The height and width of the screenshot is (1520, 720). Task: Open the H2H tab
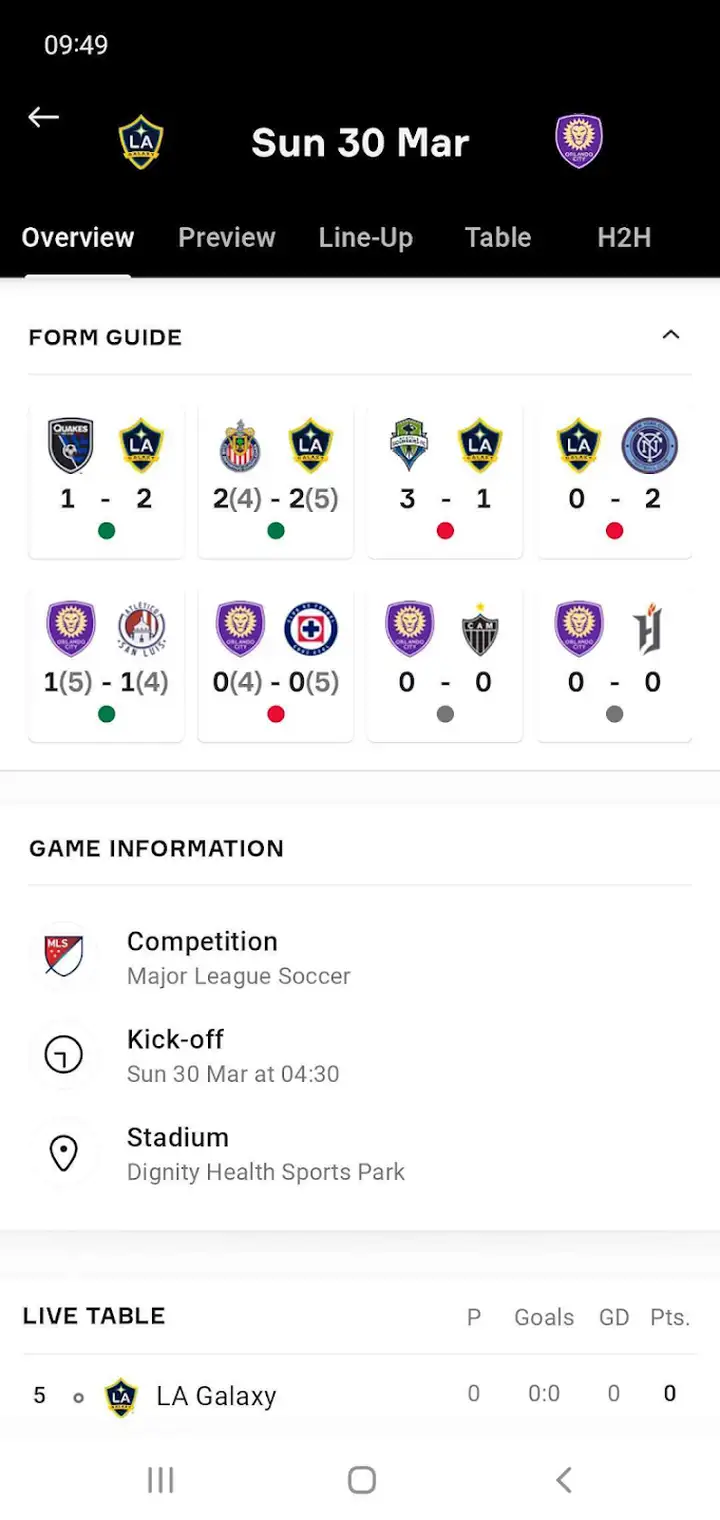624,237
